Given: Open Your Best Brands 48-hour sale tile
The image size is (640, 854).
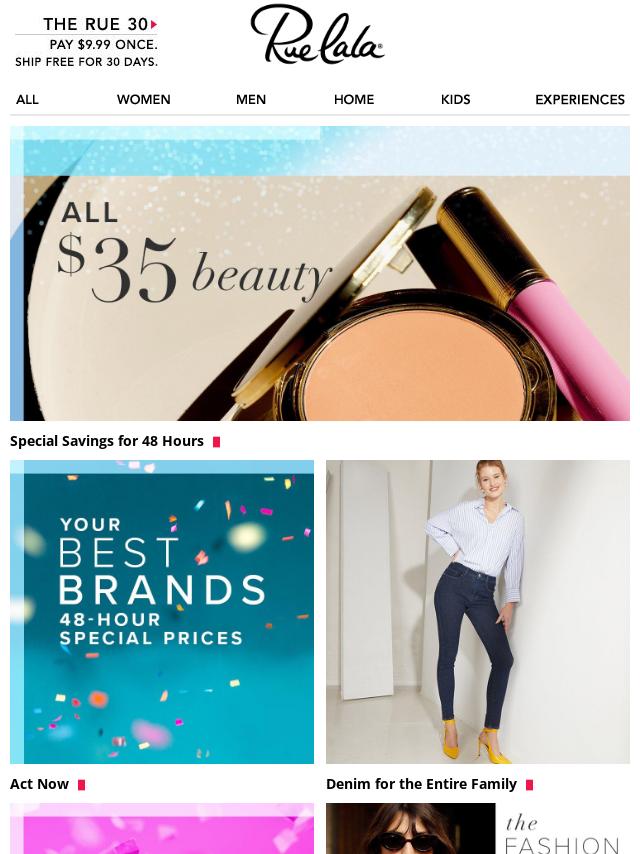Looking at the screenshot, I should (162, 611).
